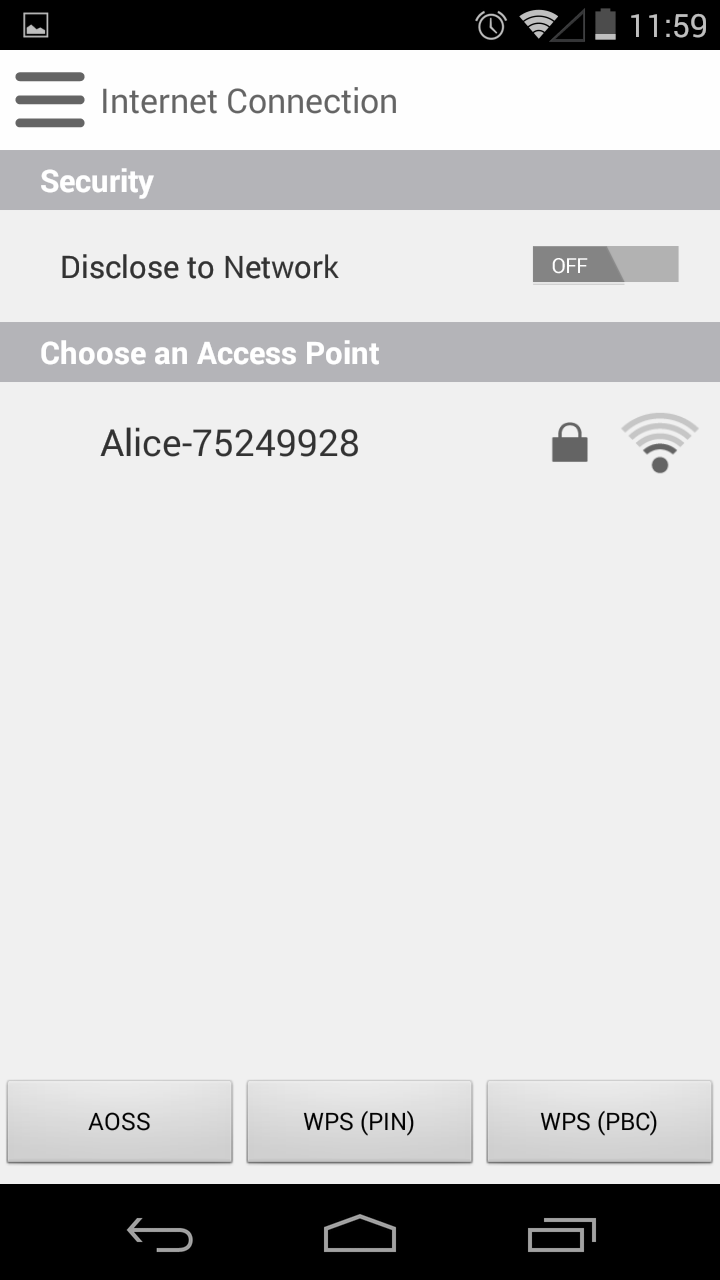Toggle the Disclose to Network switch

click(x=605, y=266)
